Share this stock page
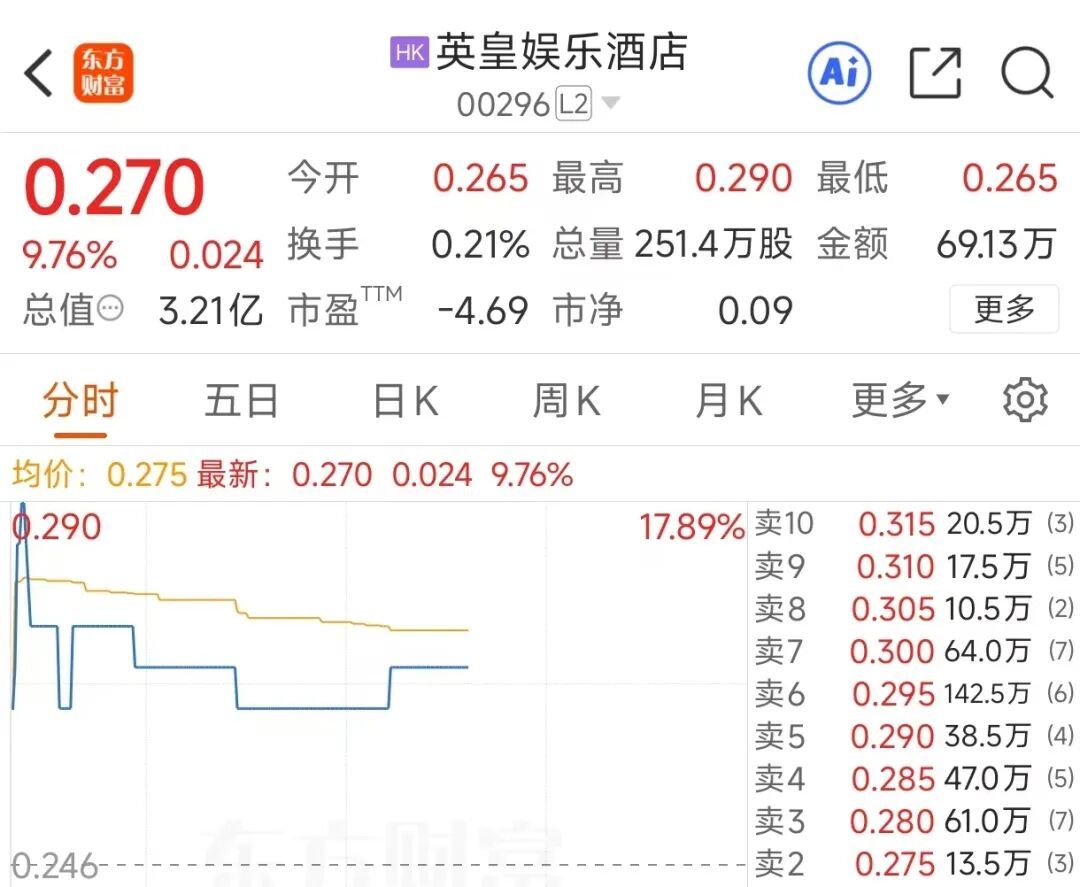The image size is (1080, 887). click(x=935, y=73)
